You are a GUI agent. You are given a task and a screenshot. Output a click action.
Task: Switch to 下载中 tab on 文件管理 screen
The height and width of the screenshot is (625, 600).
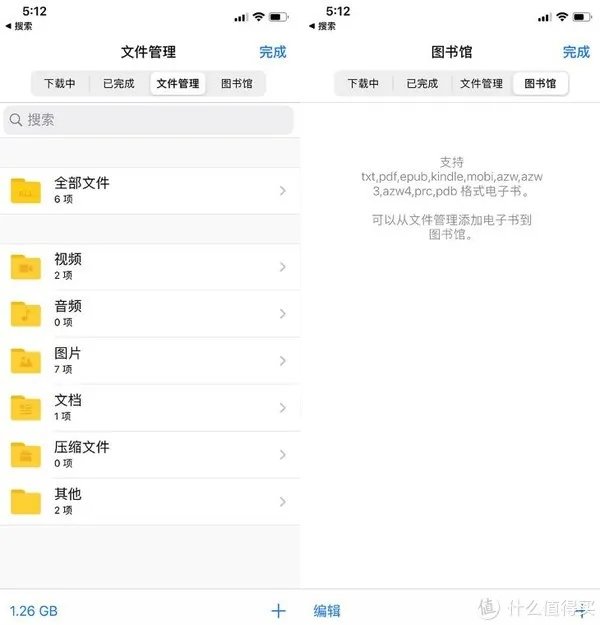[x=59, y=84]
